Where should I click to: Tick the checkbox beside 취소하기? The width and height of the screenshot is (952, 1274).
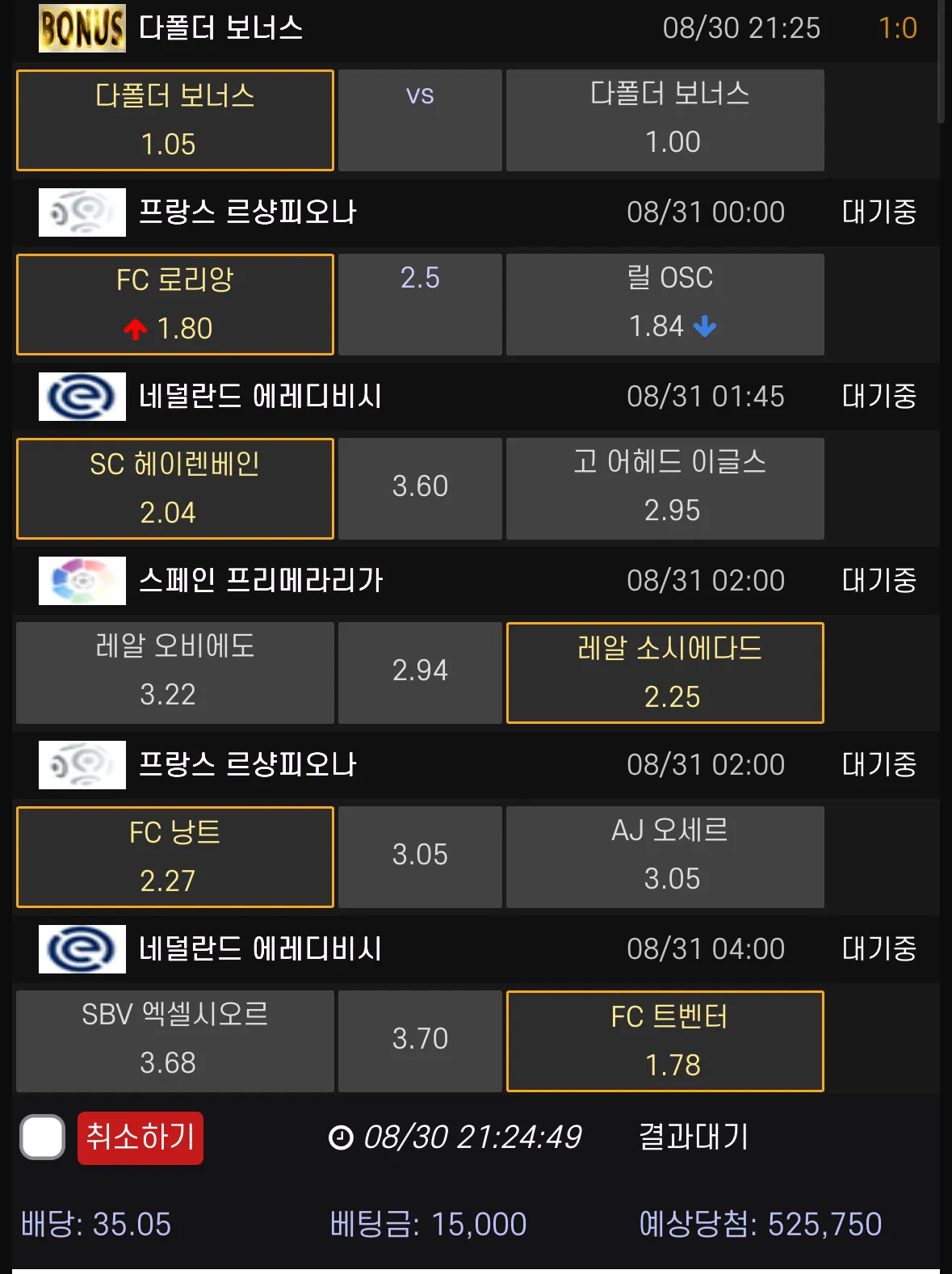pos(43,1137)
